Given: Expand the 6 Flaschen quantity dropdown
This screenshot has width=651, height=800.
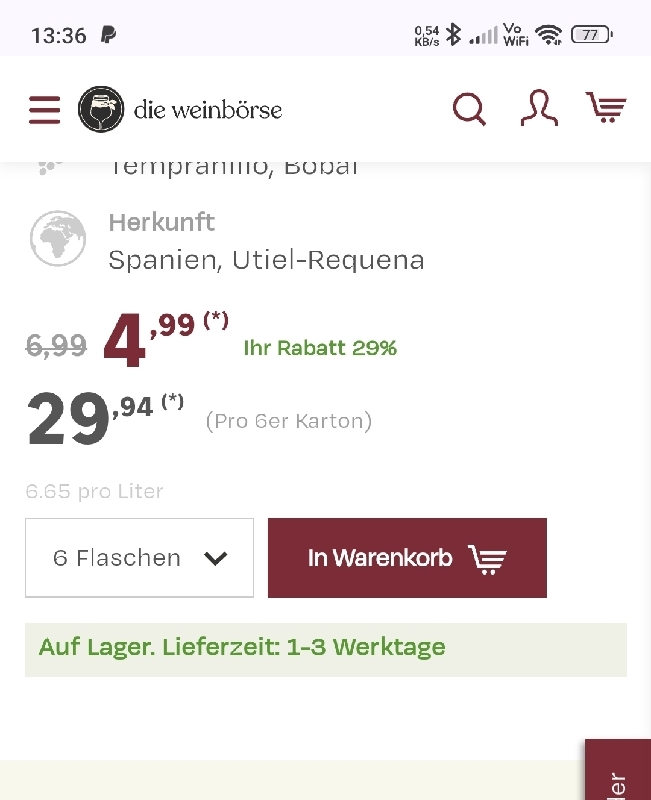Looking at the screenshot, I should click(139, 558).
